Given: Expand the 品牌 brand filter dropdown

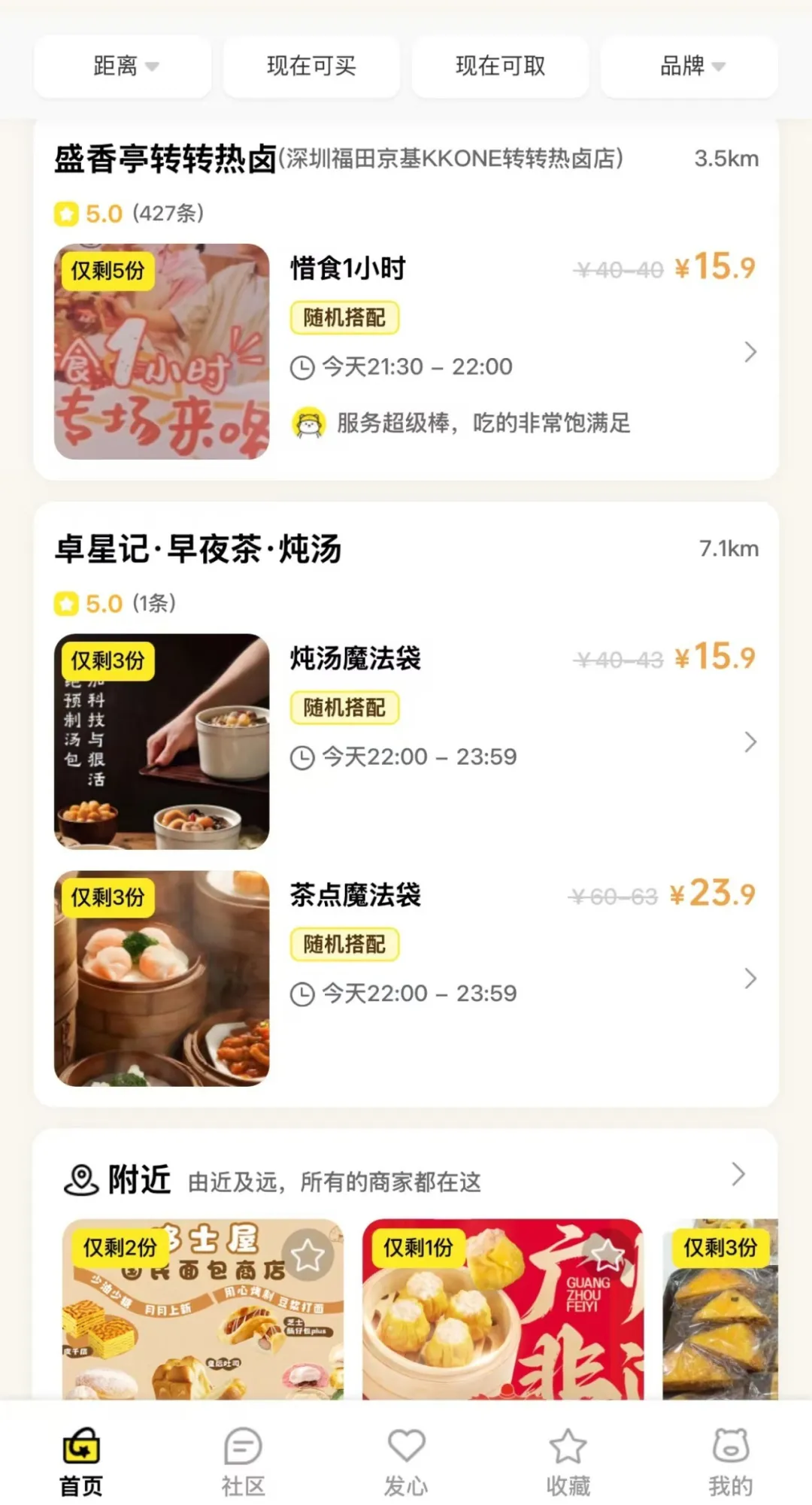Looking at the screenshot, I should 689,66.
